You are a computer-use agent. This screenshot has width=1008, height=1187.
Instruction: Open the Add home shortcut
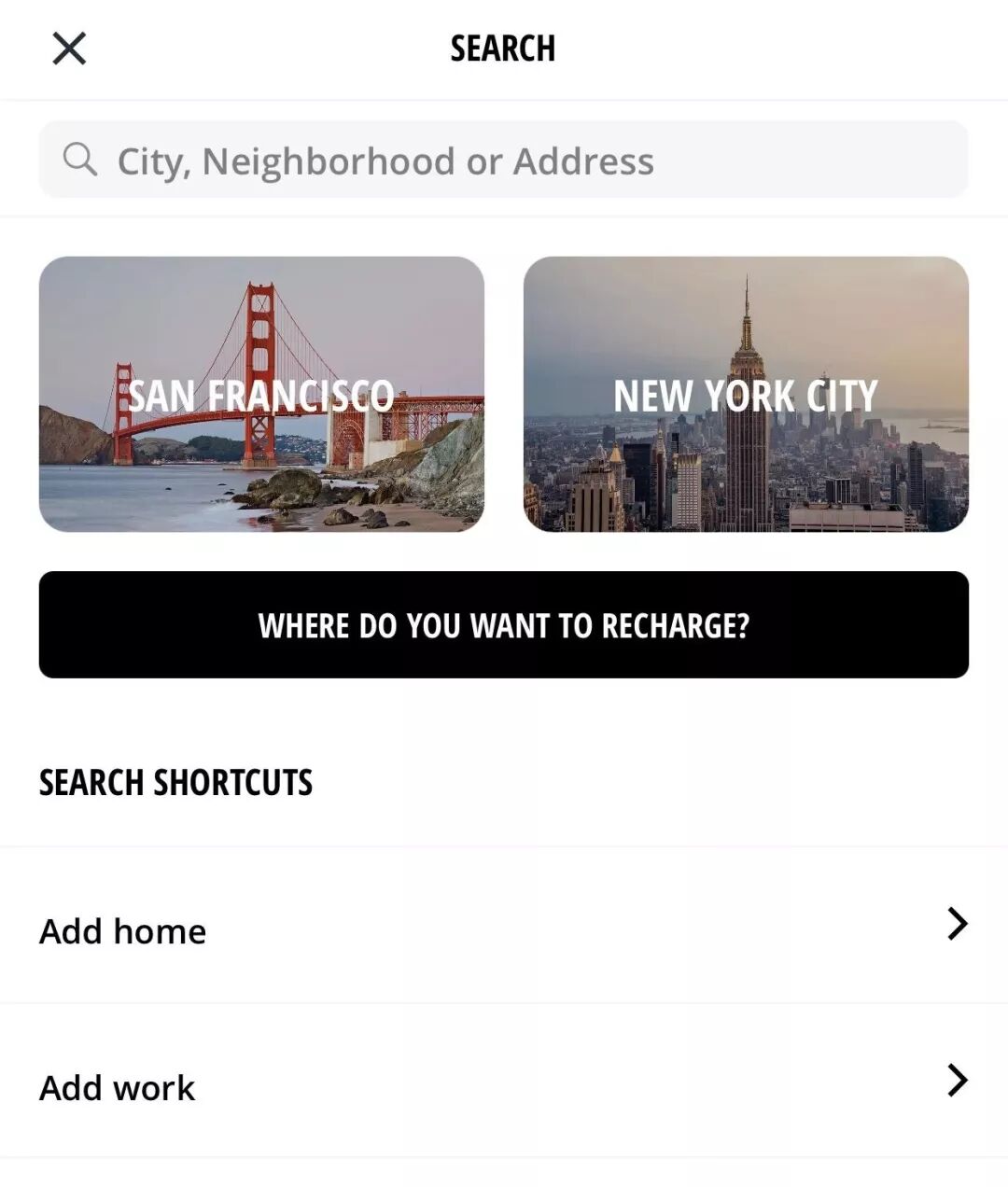point(503,927)
